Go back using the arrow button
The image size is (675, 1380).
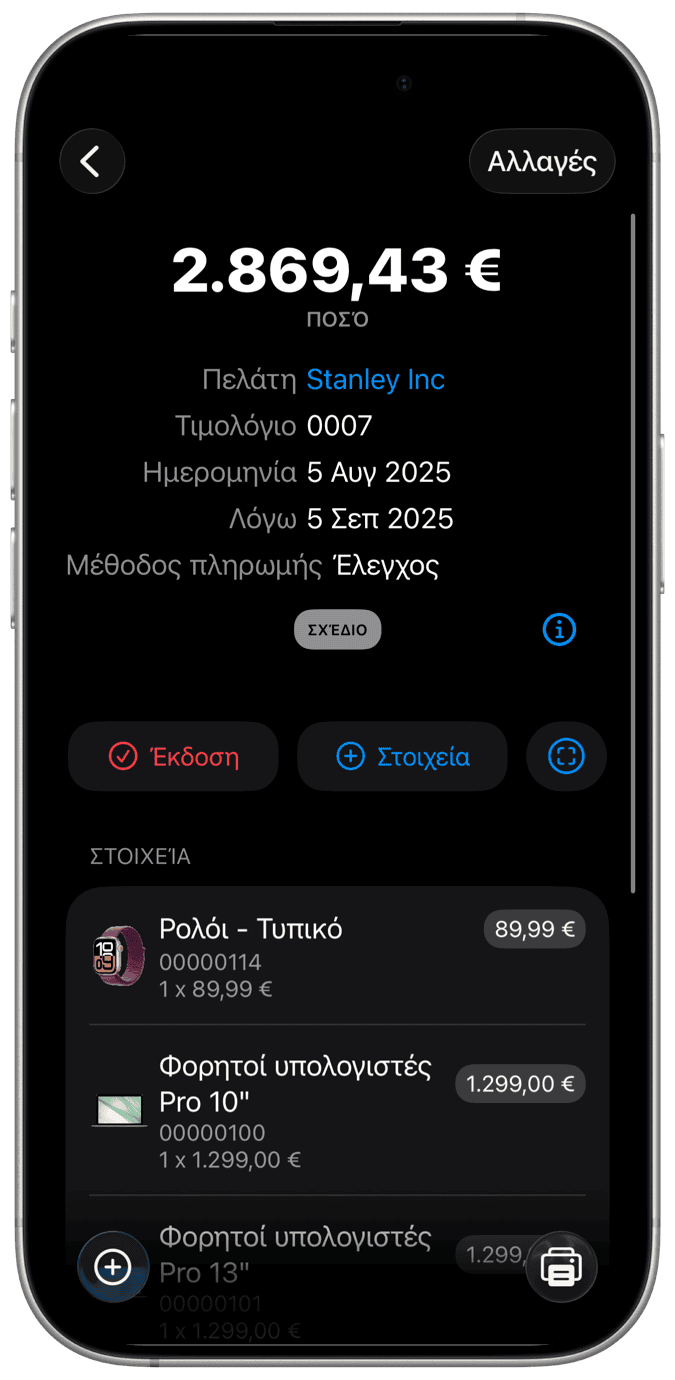tap(92, 161)
